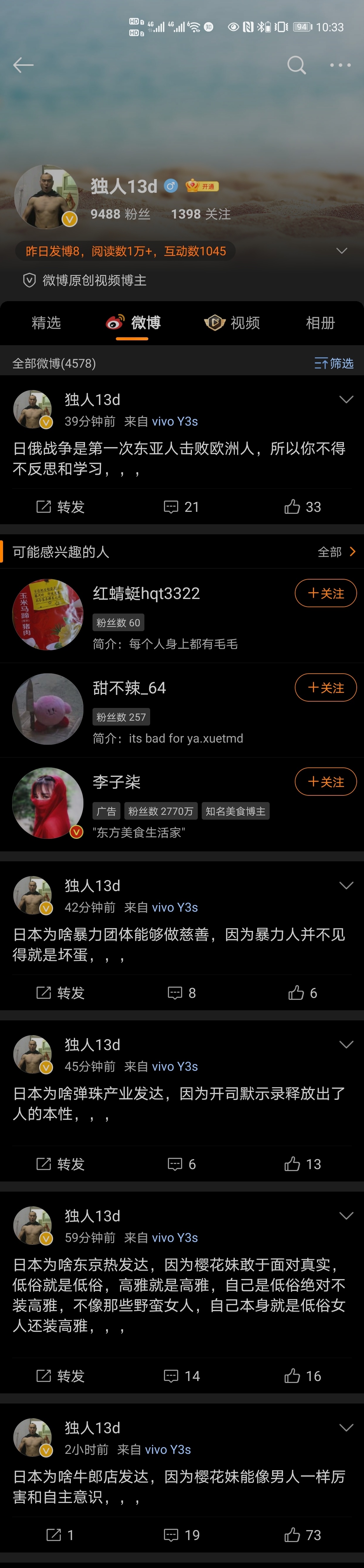The height and width of the screenshot is (1568, 364).
Task: Switch to the 视频 tab
Action: (233, 323)
